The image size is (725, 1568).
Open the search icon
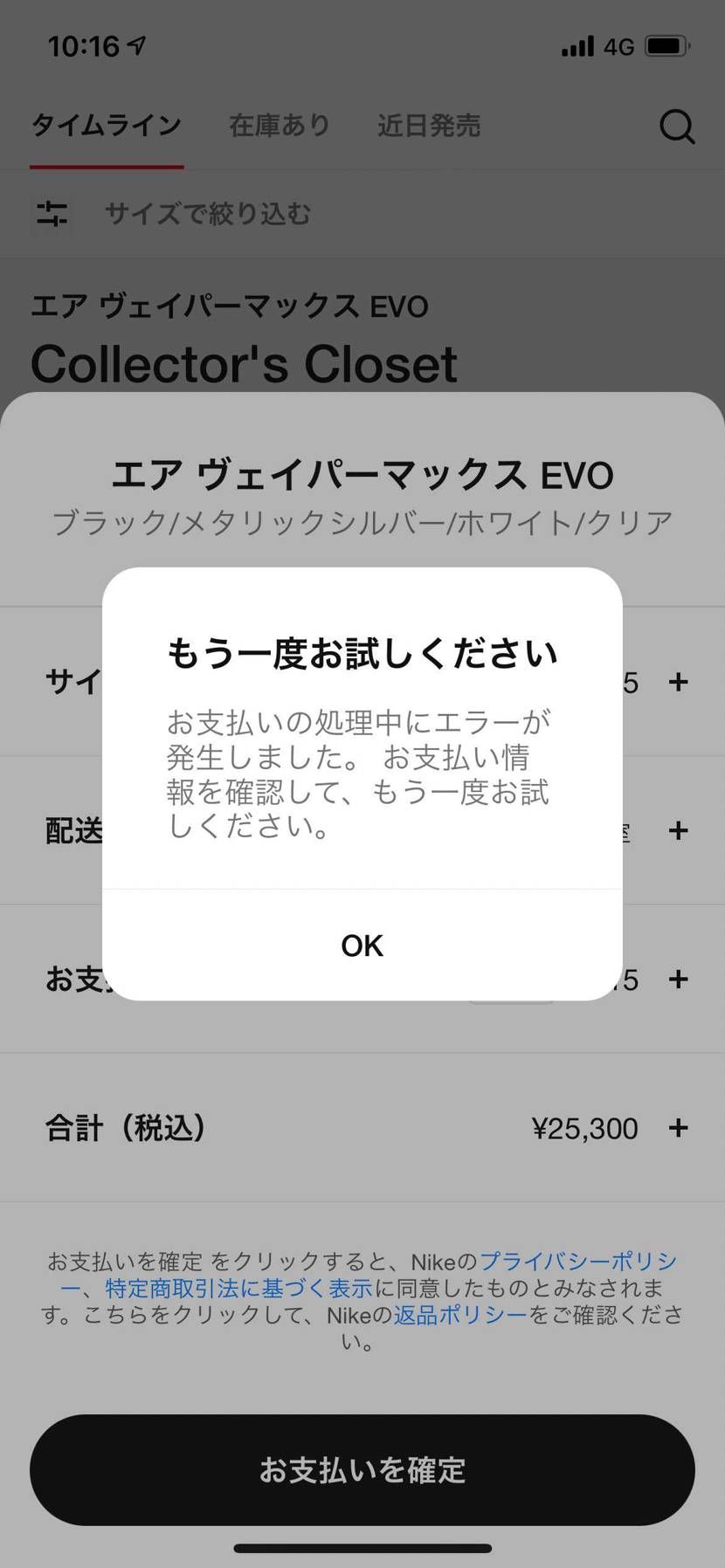pos(677,127)
